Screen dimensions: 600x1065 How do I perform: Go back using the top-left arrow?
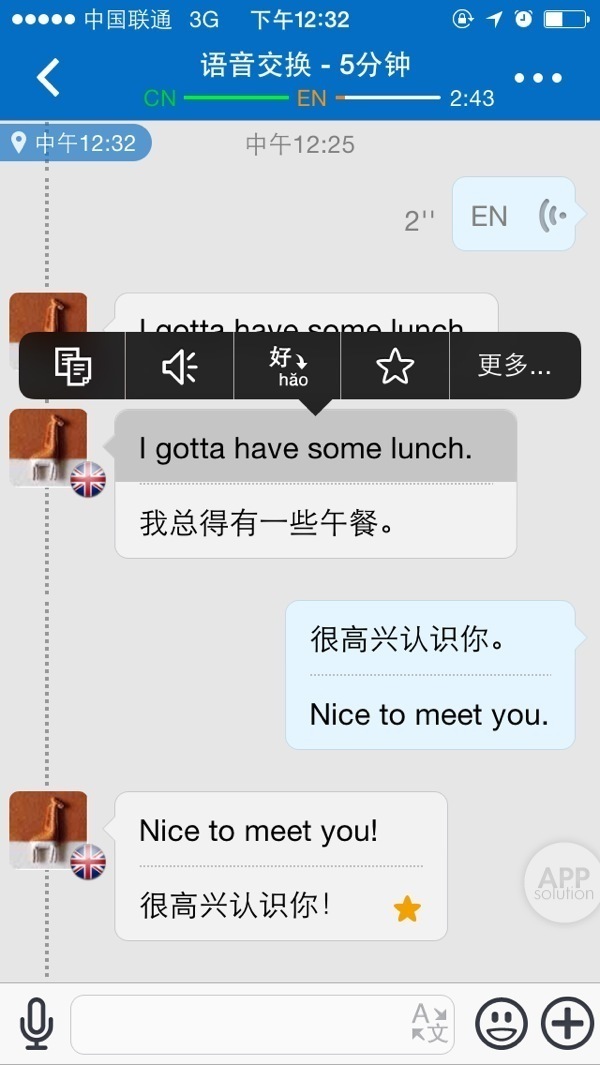pyautogui.click(x=48, y=78)
